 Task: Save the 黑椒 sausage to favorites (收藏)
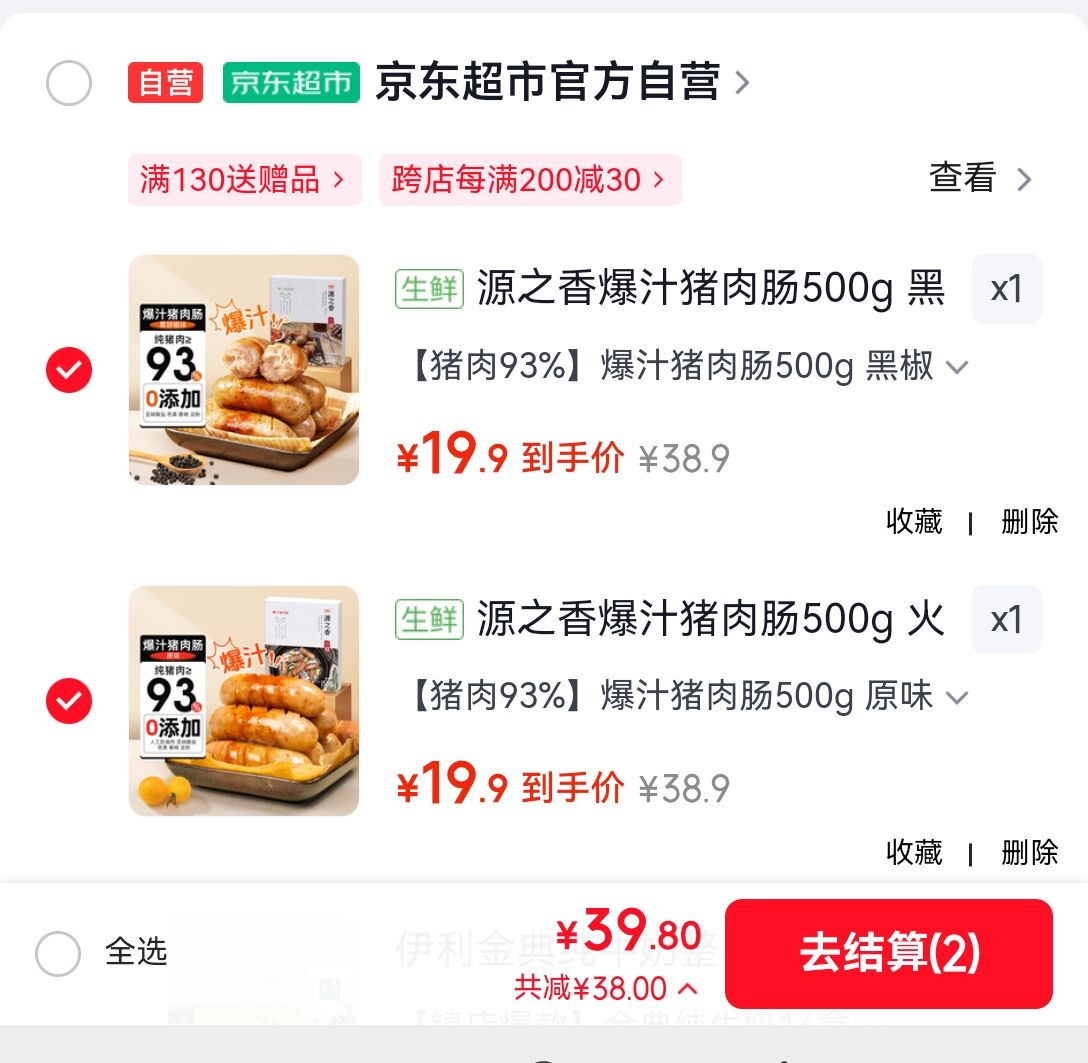[x=914, y=521]
